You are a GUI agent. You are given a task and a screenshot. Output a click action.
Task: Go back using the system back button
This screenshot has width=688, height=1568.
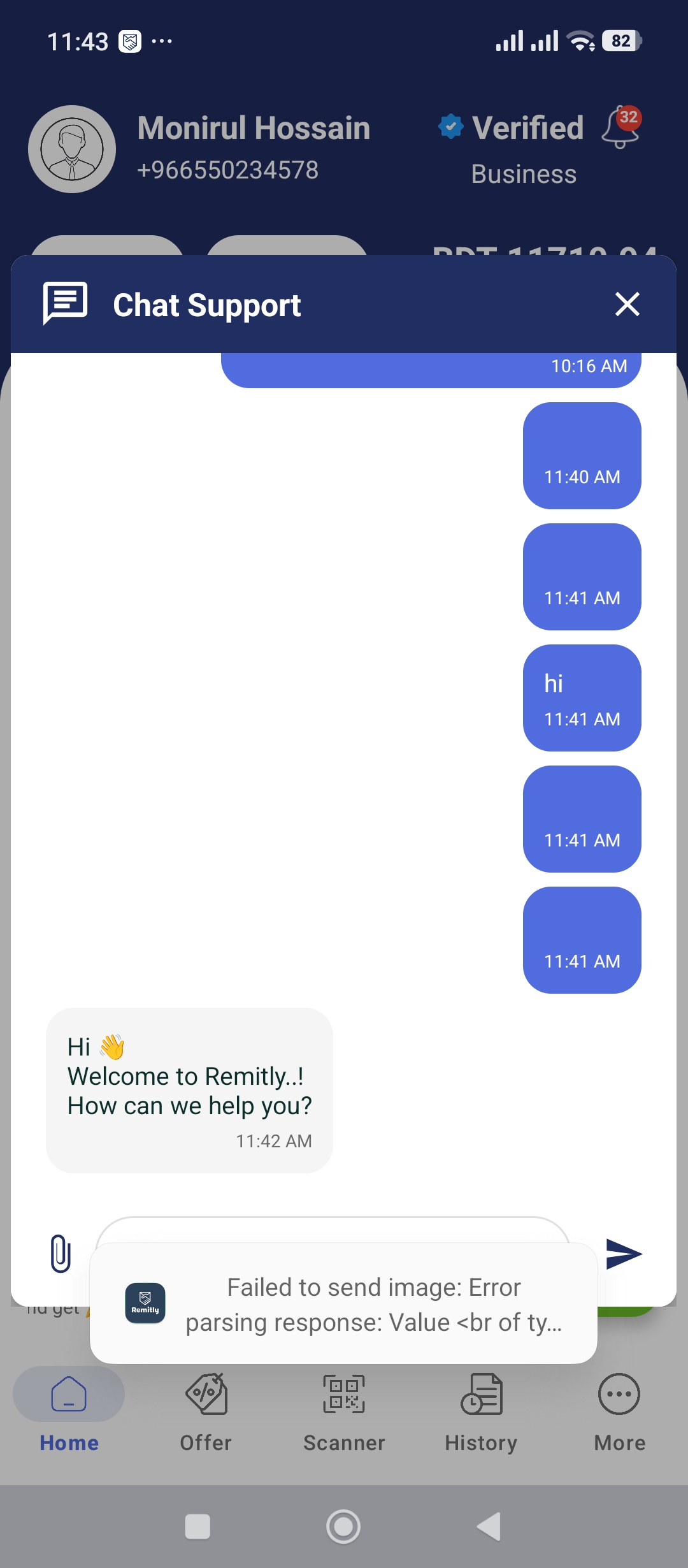[489, 1527]
